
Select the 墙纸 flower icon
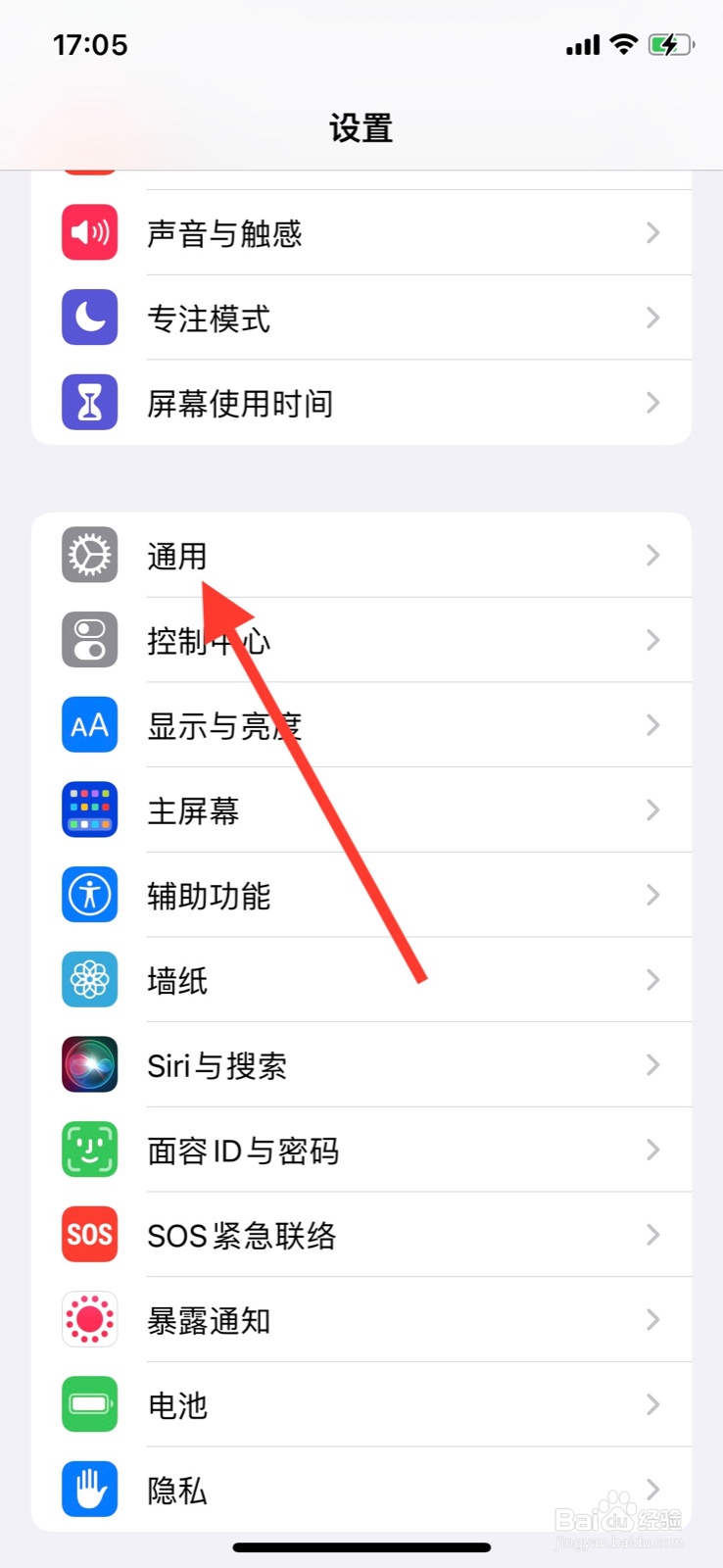[x=89, y=980]
